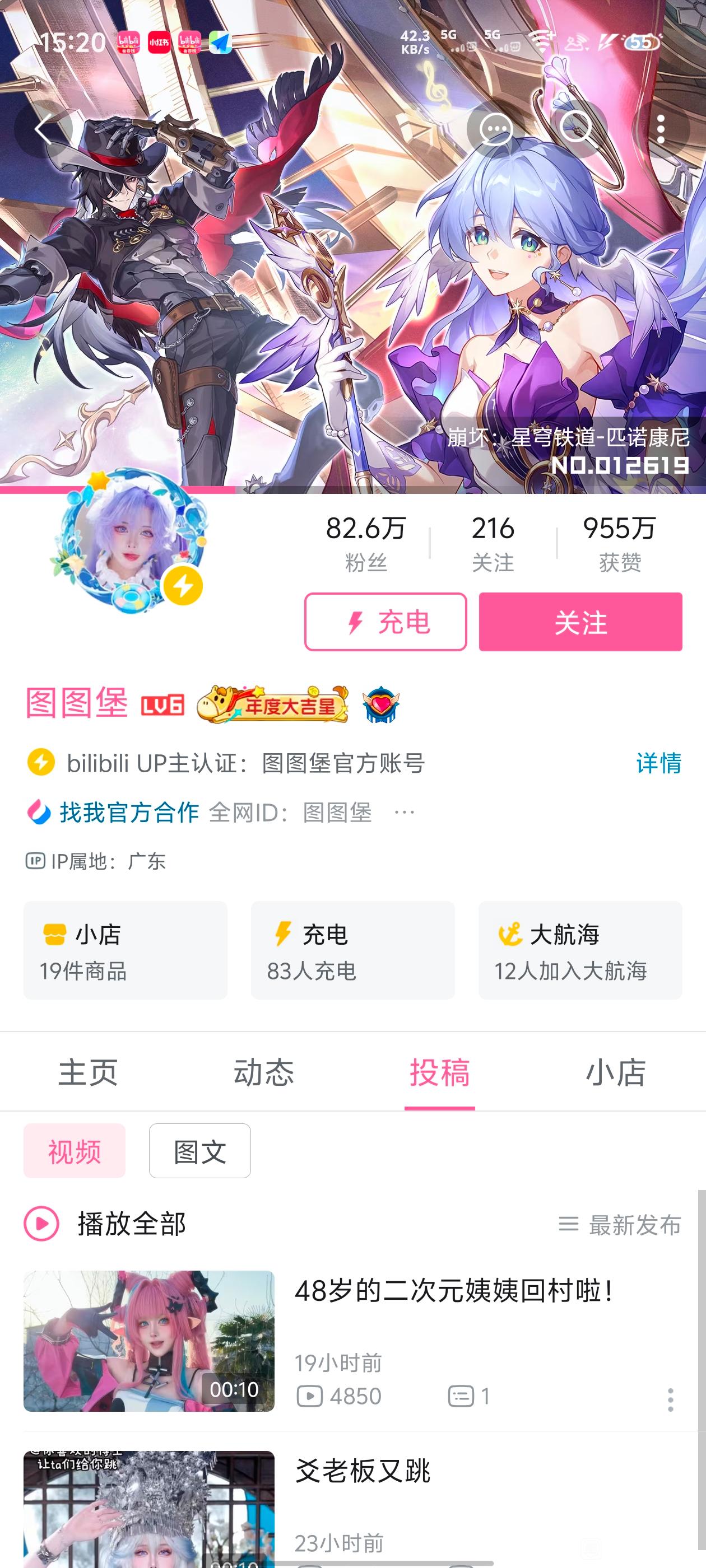
Task: Open the 小店 19件商品 card
Action: pyautogui.click(x=126, y=950)
